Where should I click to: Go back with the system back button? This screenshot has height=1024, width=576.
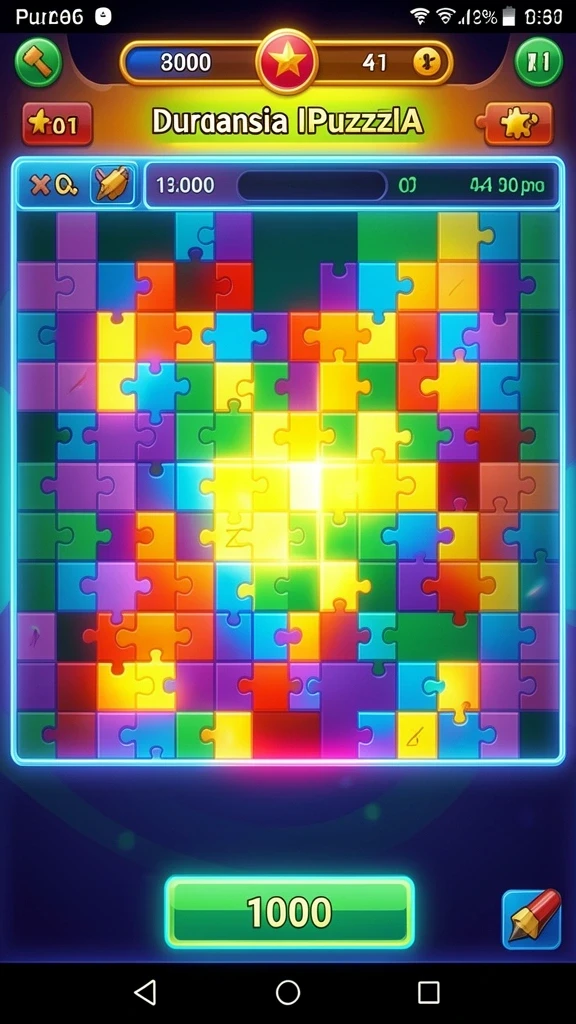[x=145, y=992]
